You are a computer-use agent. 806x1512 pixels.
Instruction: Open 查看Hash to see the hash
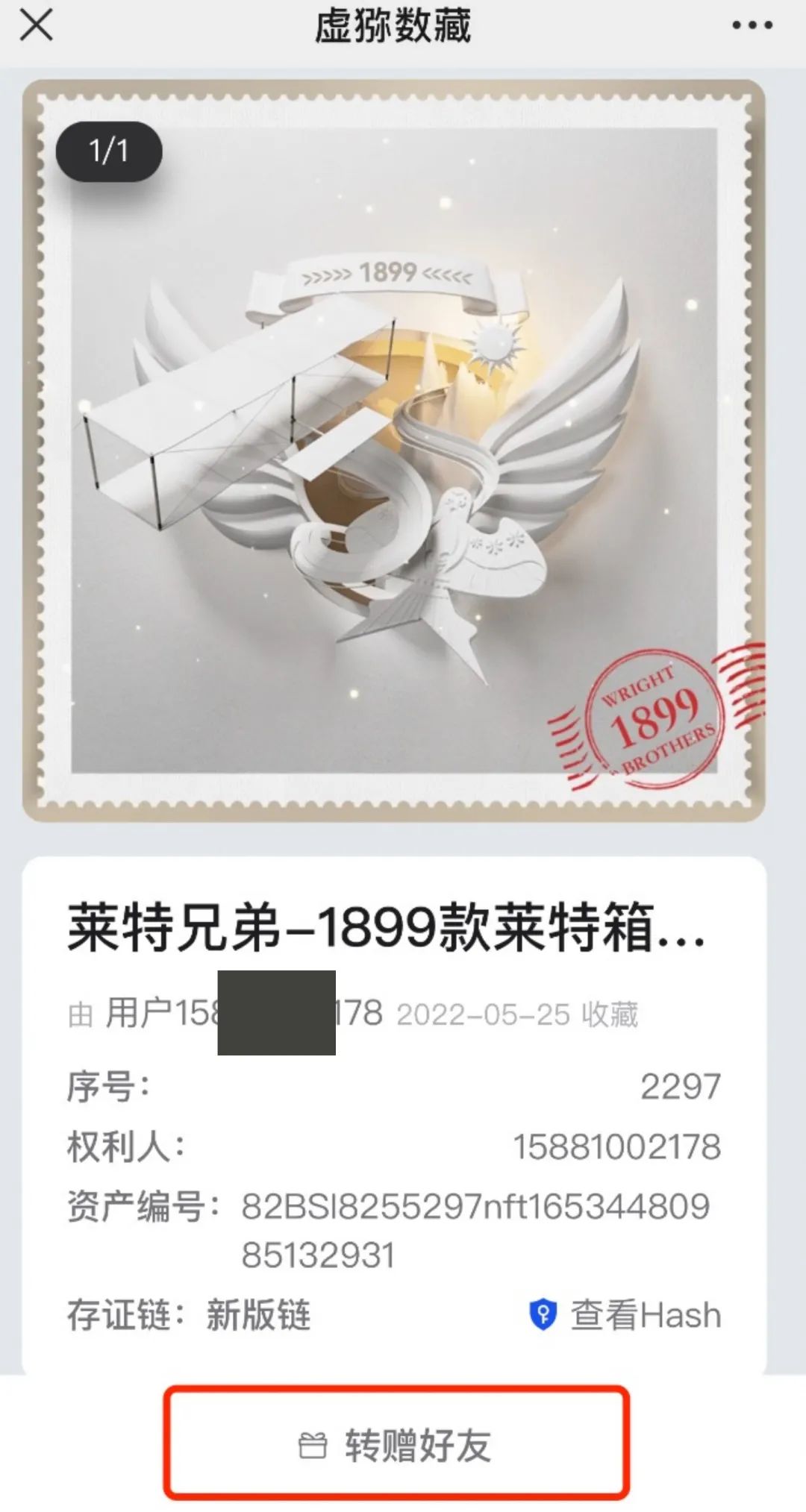click(x=625, y=1315)
